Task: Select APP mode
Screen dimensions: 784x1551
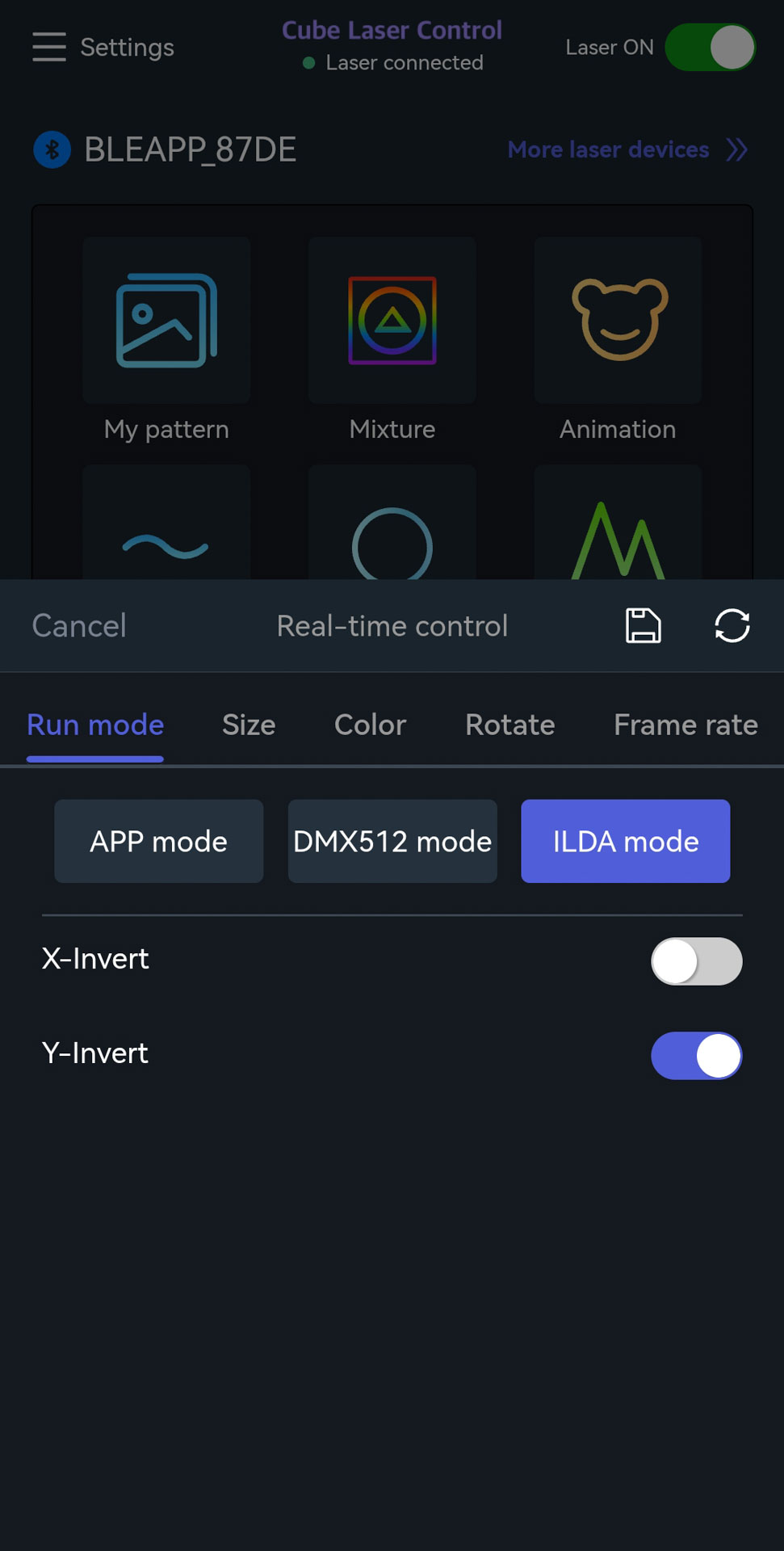Action: (158, 841)
